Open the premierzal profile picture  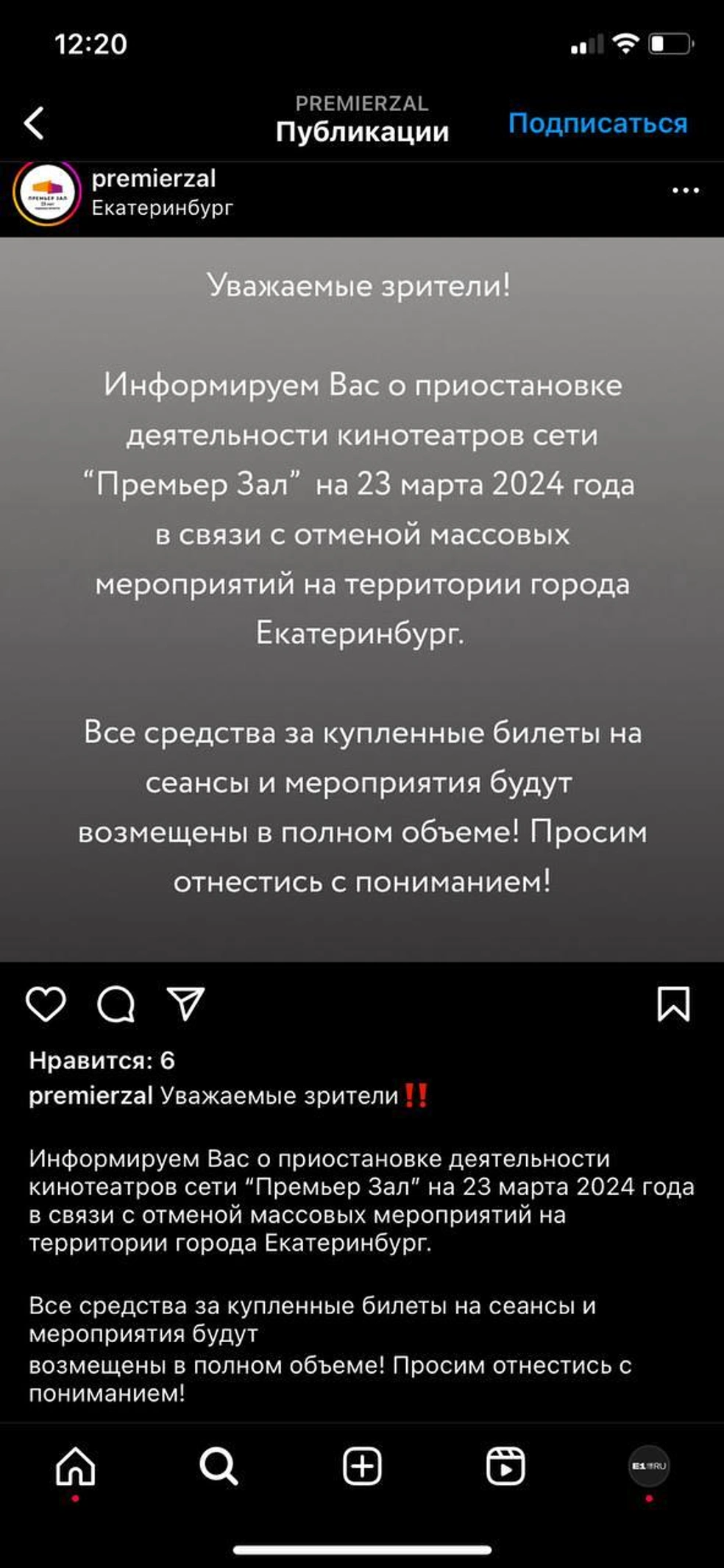pyautogui.click(x=46, y=193)
